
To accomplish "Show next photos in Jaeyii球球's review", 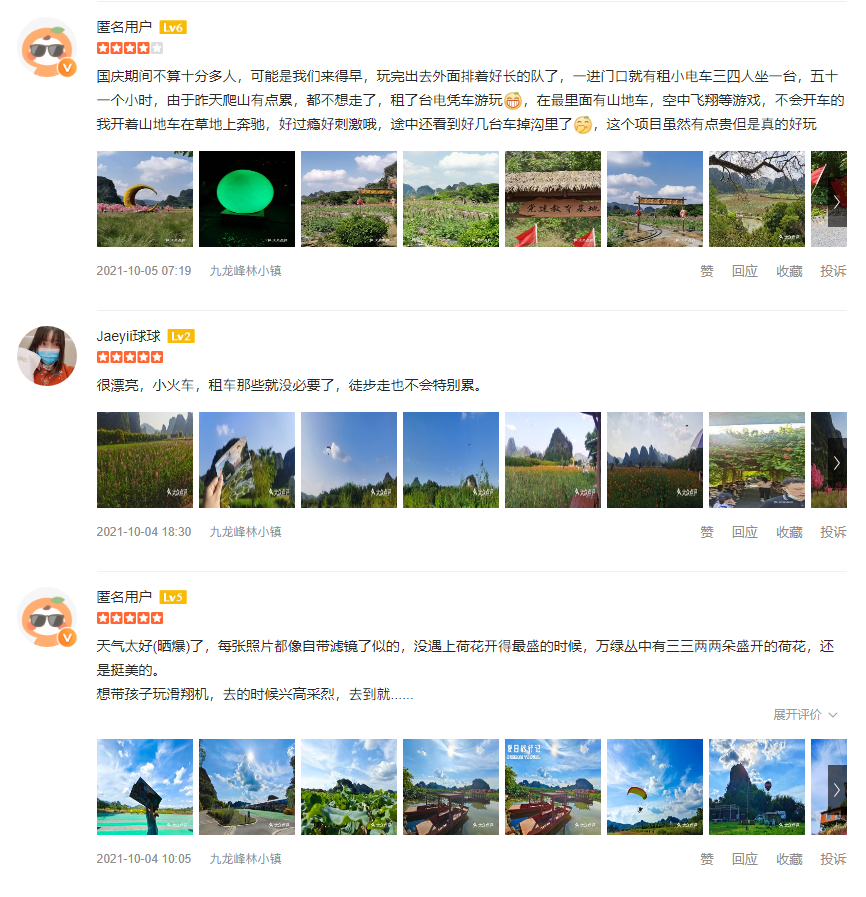I will pyautogui.click(x=837, y=461).
